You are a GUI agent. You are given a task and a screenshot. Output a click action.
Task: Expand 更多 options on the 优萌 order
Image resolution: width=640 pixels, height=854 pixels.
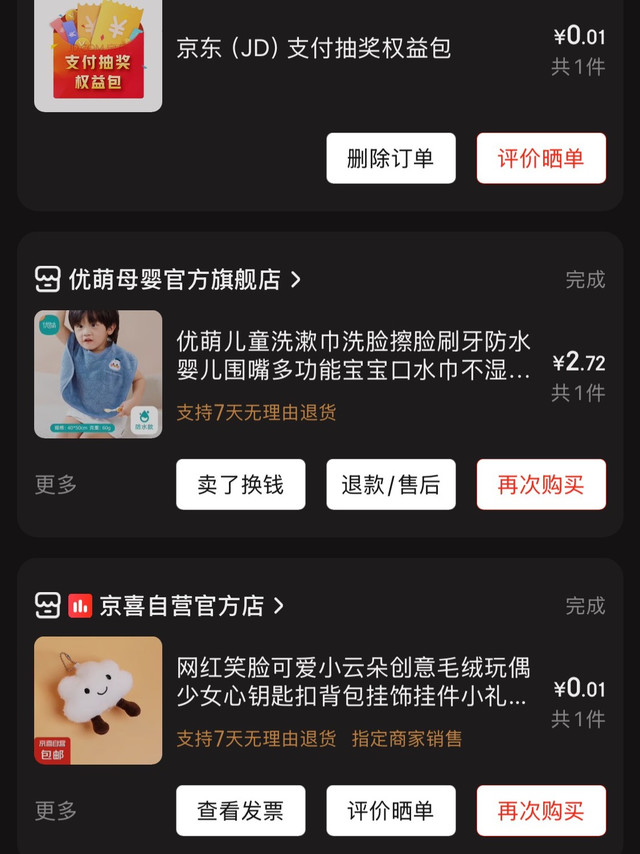56,485
